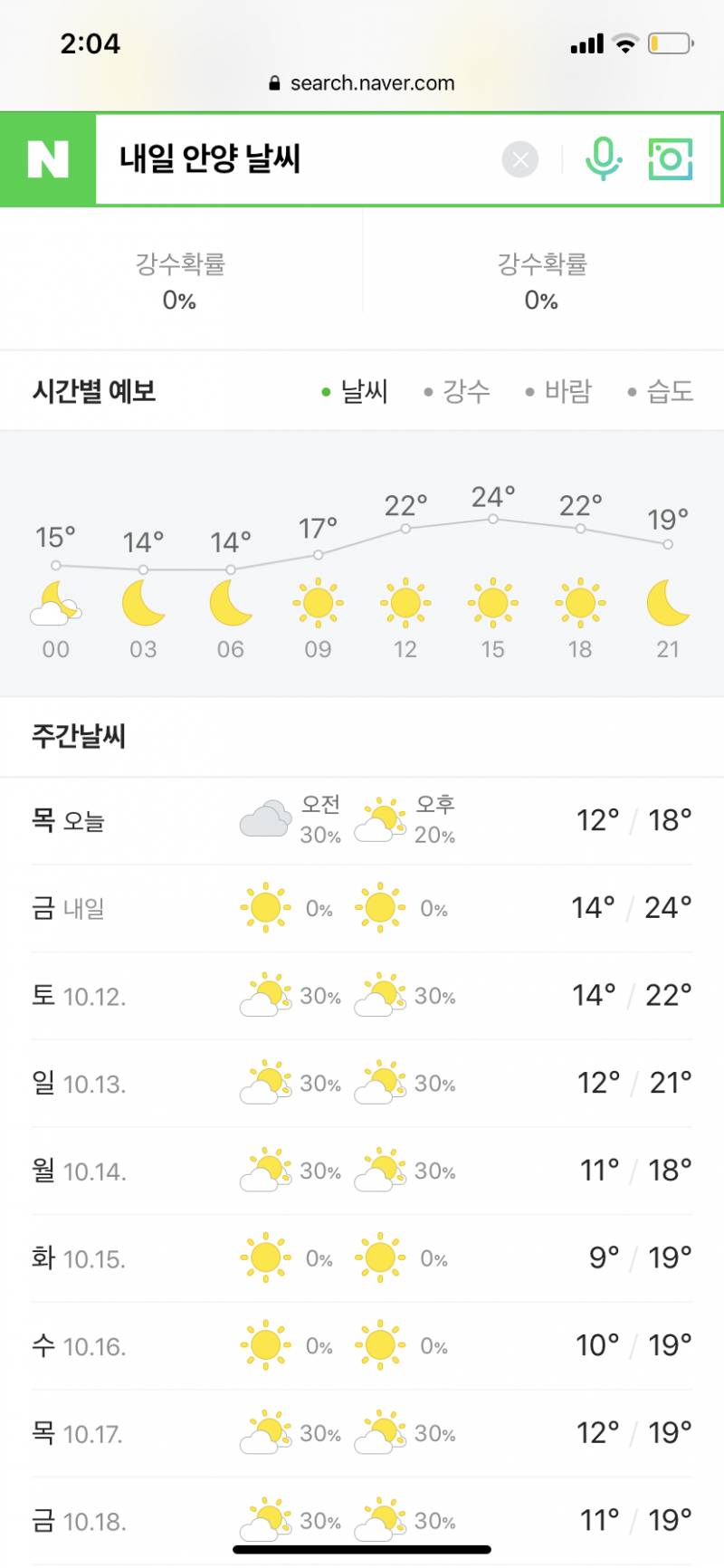Screen dimensions: 724x1568
Task: Select the 날씨 tab in 시간별 예보
Action: (x=365, y=391)
